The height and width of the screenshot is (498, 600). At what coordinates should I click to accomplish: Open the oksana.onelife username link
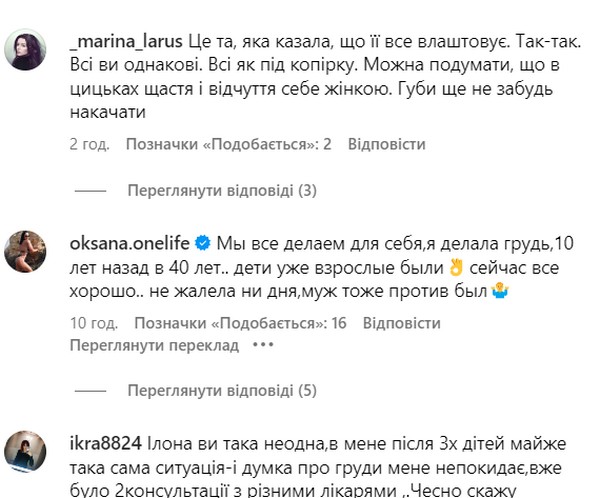coord(131,243)
